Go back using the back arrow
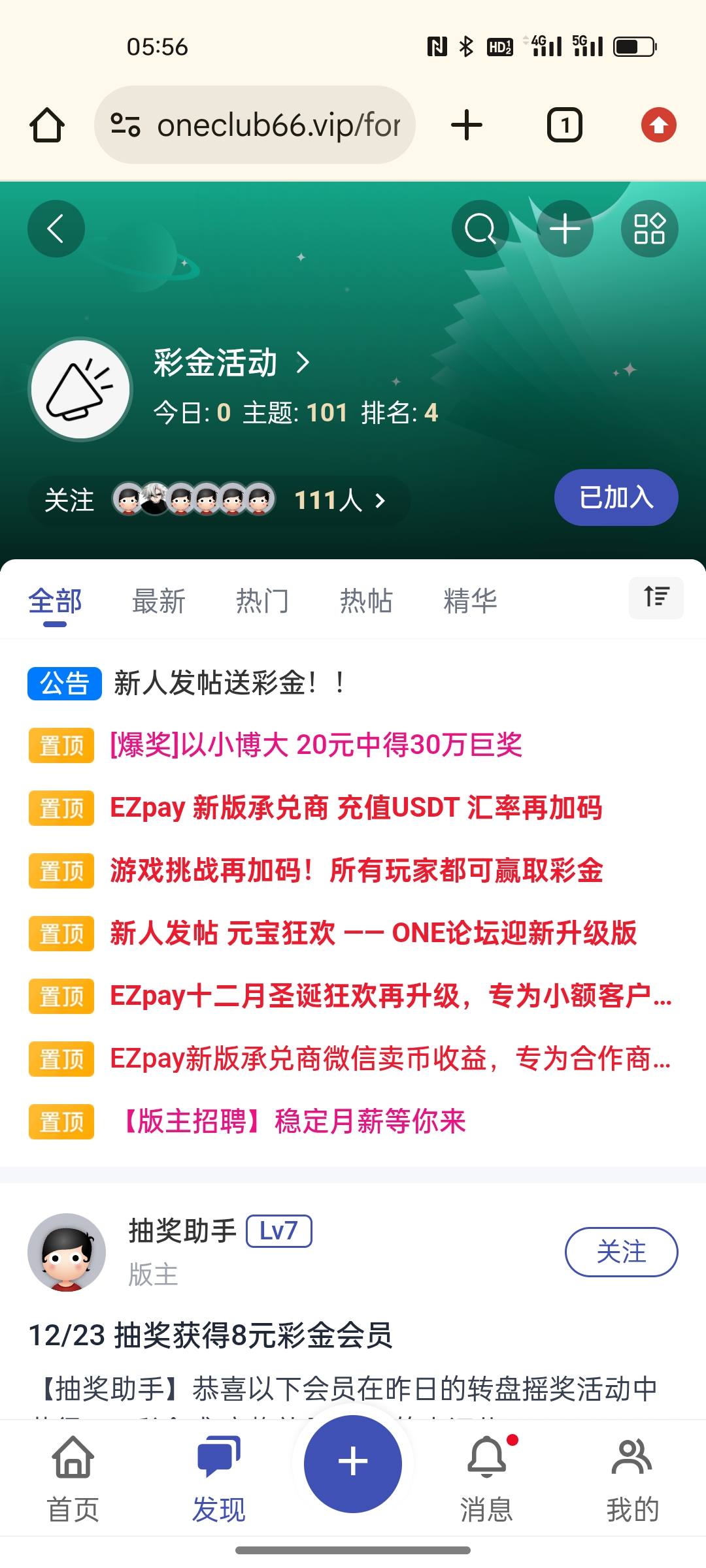The width and height of the screenshot is (706, 1568). tap(56, 229)
